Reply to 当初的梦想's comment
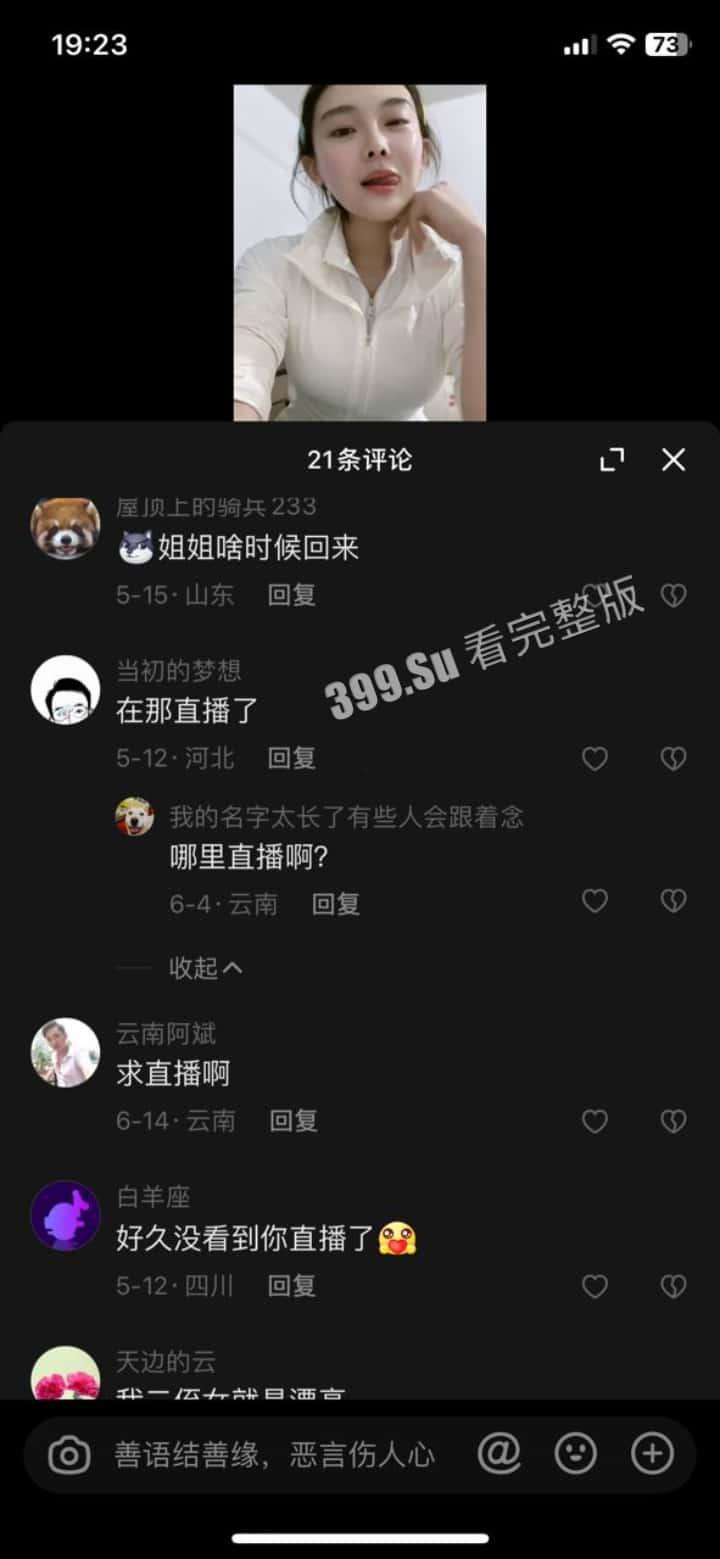The height and width of the screenshot is (1559, 720). pos(292,759)
